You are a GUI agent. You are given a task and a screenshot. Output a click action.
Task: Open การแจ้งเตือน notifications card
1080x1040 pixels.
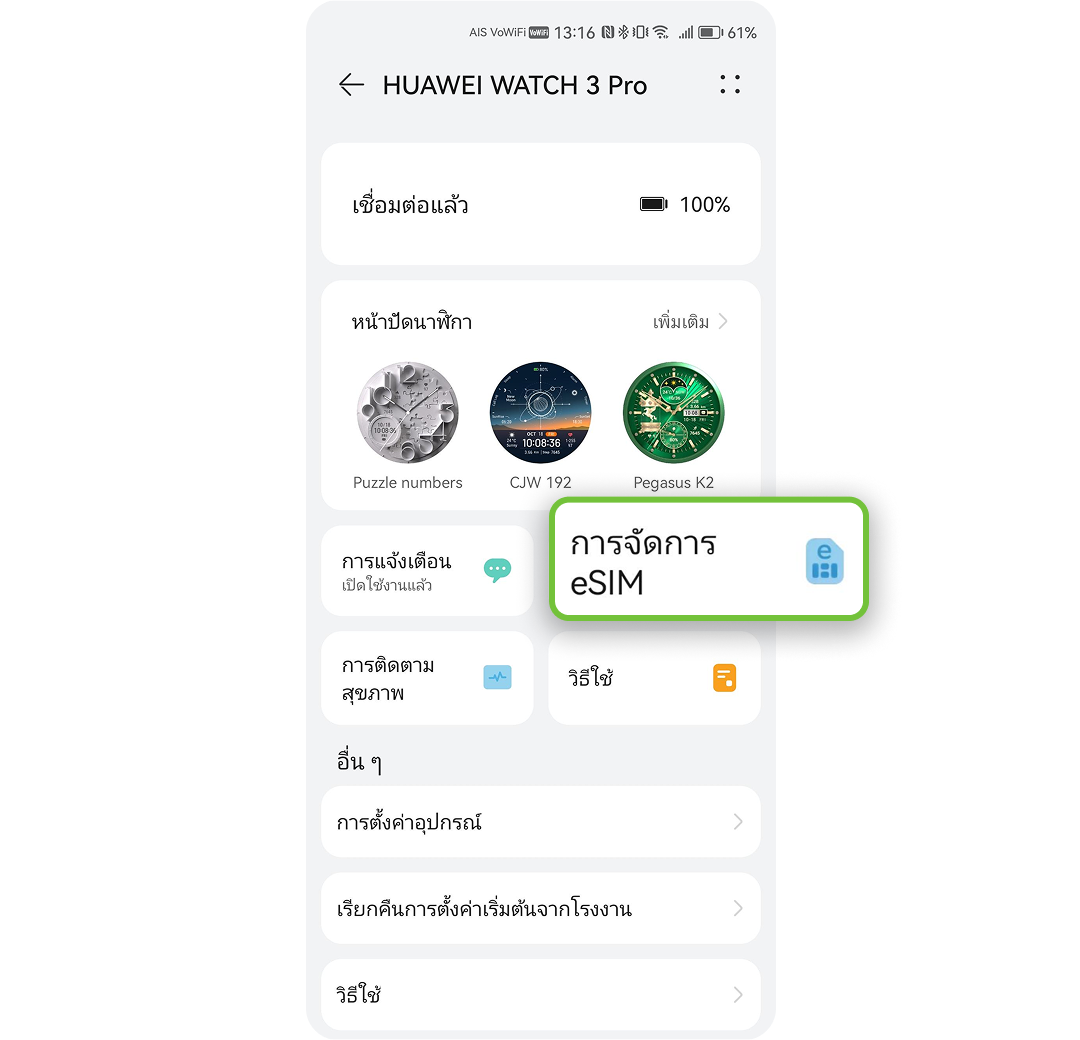(x=426, y=571)
